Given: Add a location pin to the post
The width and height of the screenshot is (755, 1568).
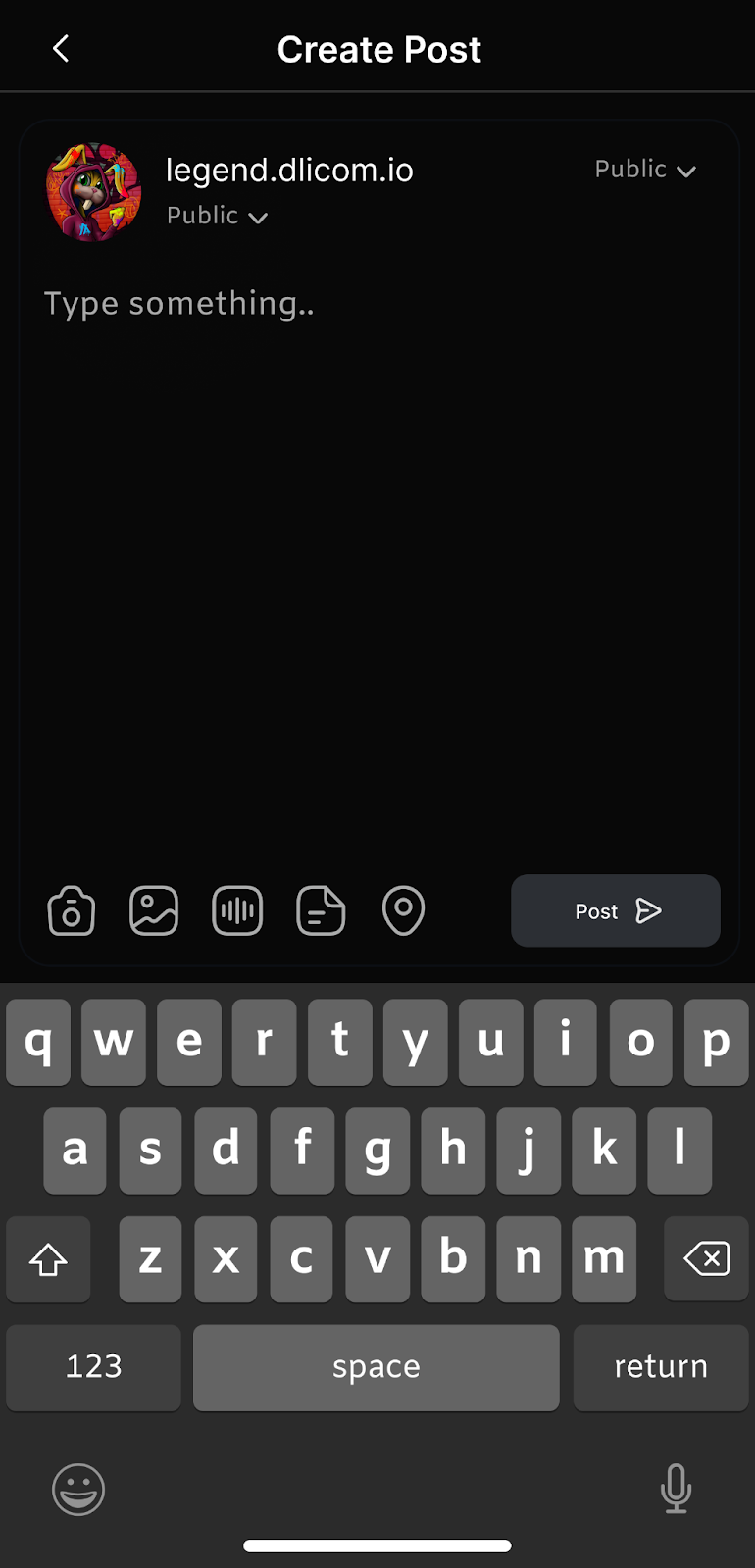Looking at the screenshot, I should tap(403, 911).
